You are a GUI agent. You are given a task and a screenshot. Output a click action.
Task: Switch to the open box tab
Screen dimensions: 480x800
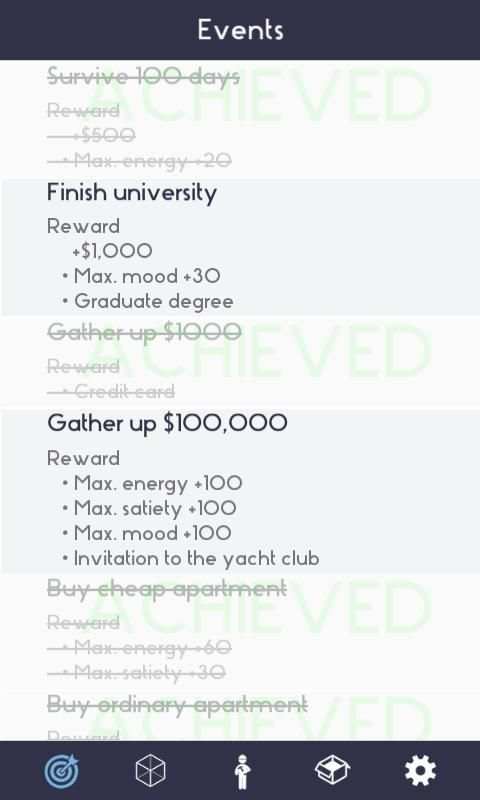(332, 770)
